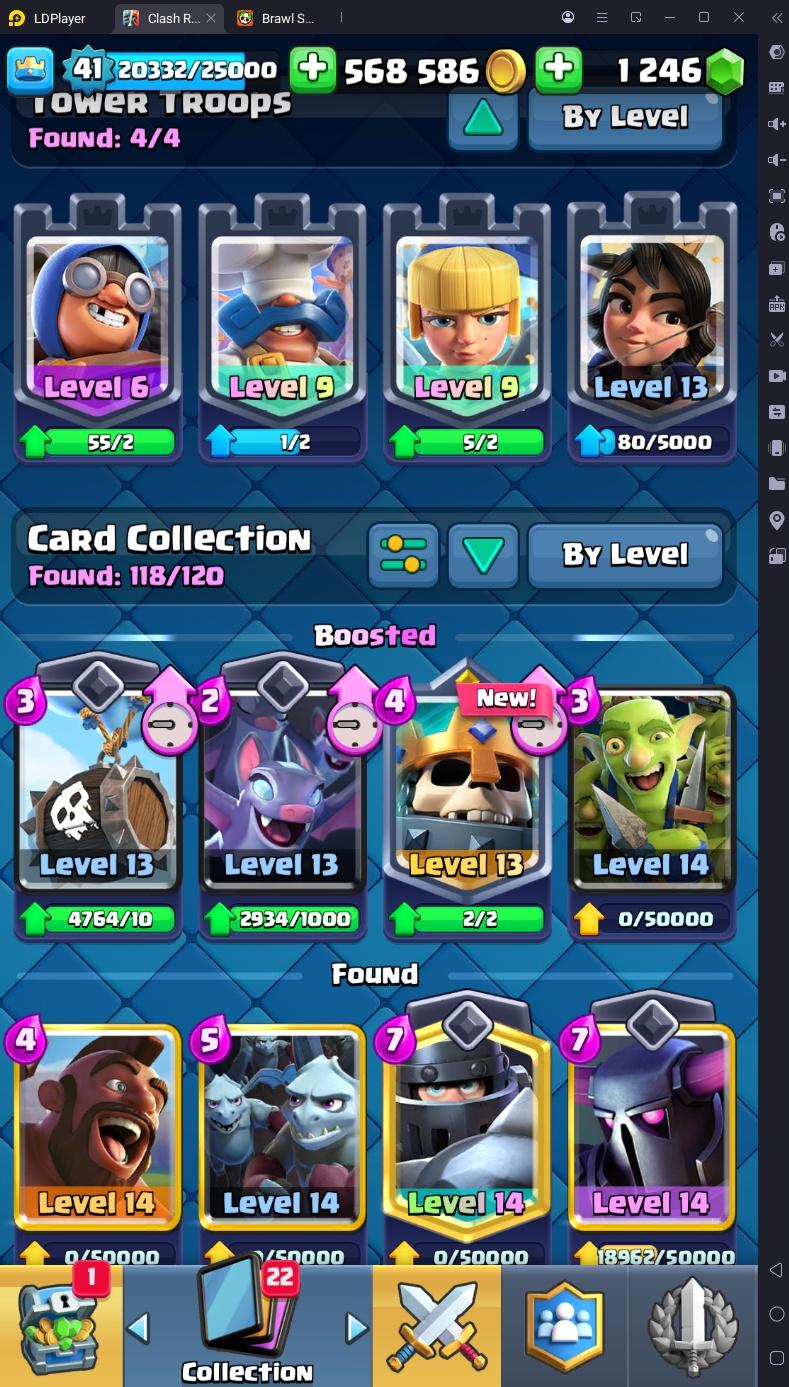The image size is (789, 1387).
Task: Select the P.E.K.K.A card
Action: (651, 1130)
